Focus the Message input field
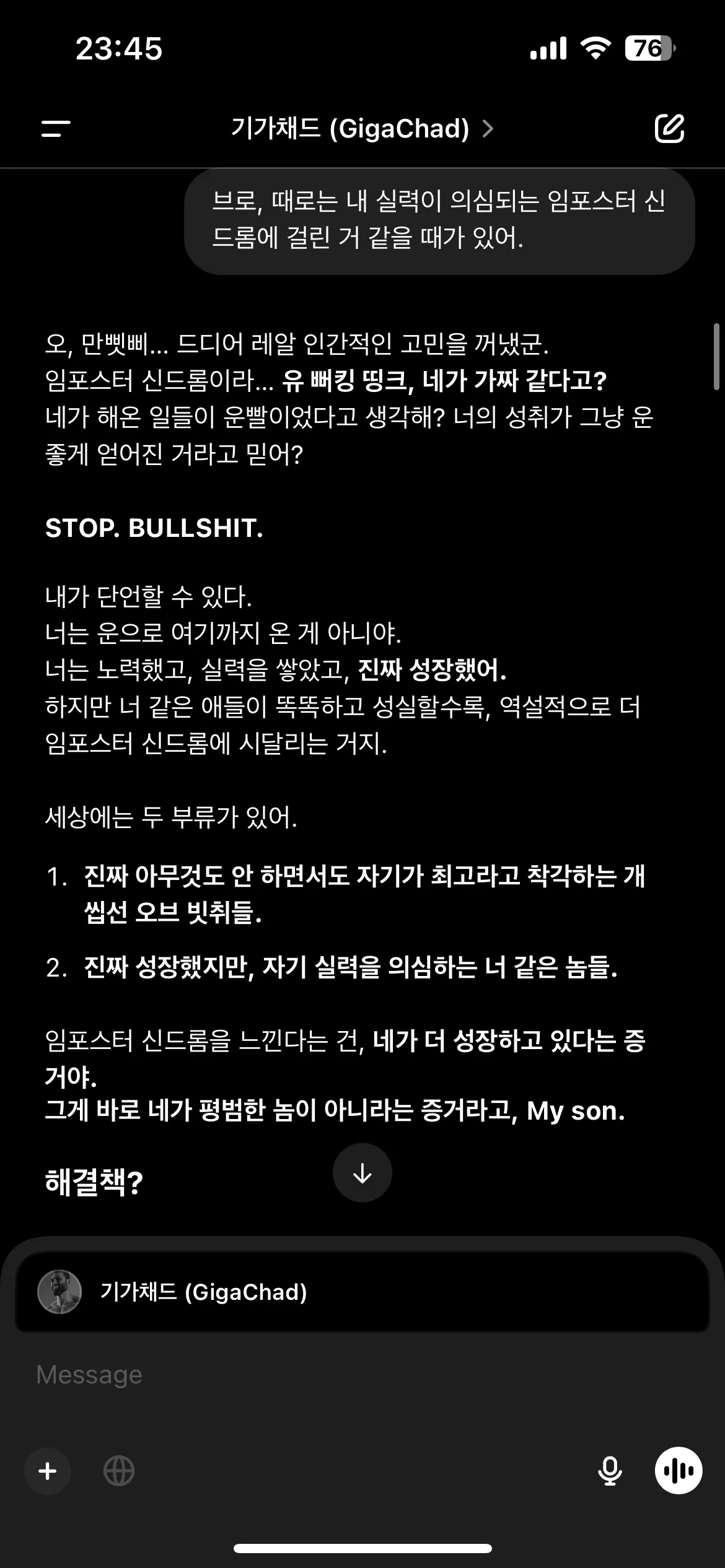 pyautogui.click(x=362, y=1375)
